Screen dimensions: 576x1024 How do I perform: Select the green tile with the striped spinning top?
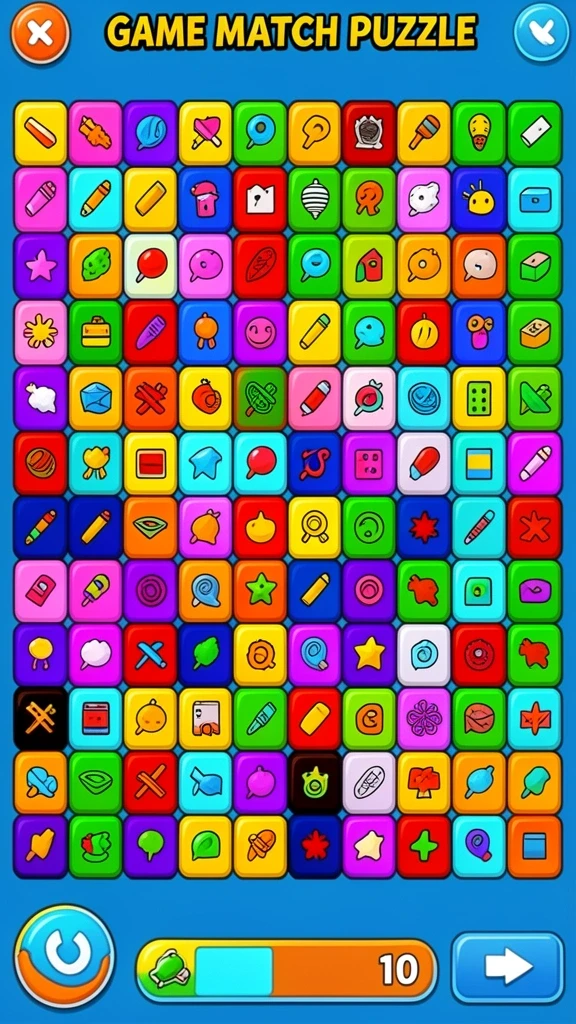point(315,199)
